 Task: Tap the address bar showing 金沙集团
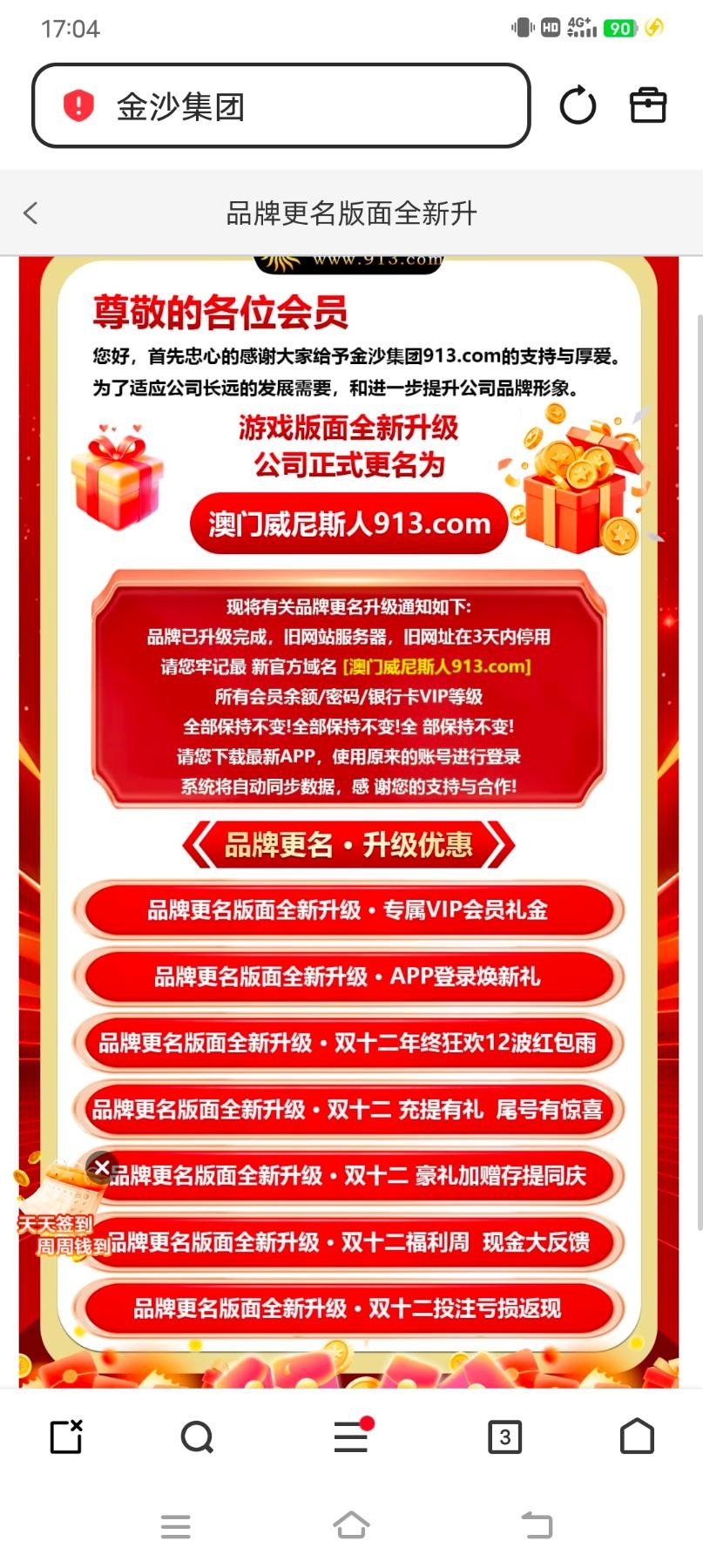coord(281,106)
